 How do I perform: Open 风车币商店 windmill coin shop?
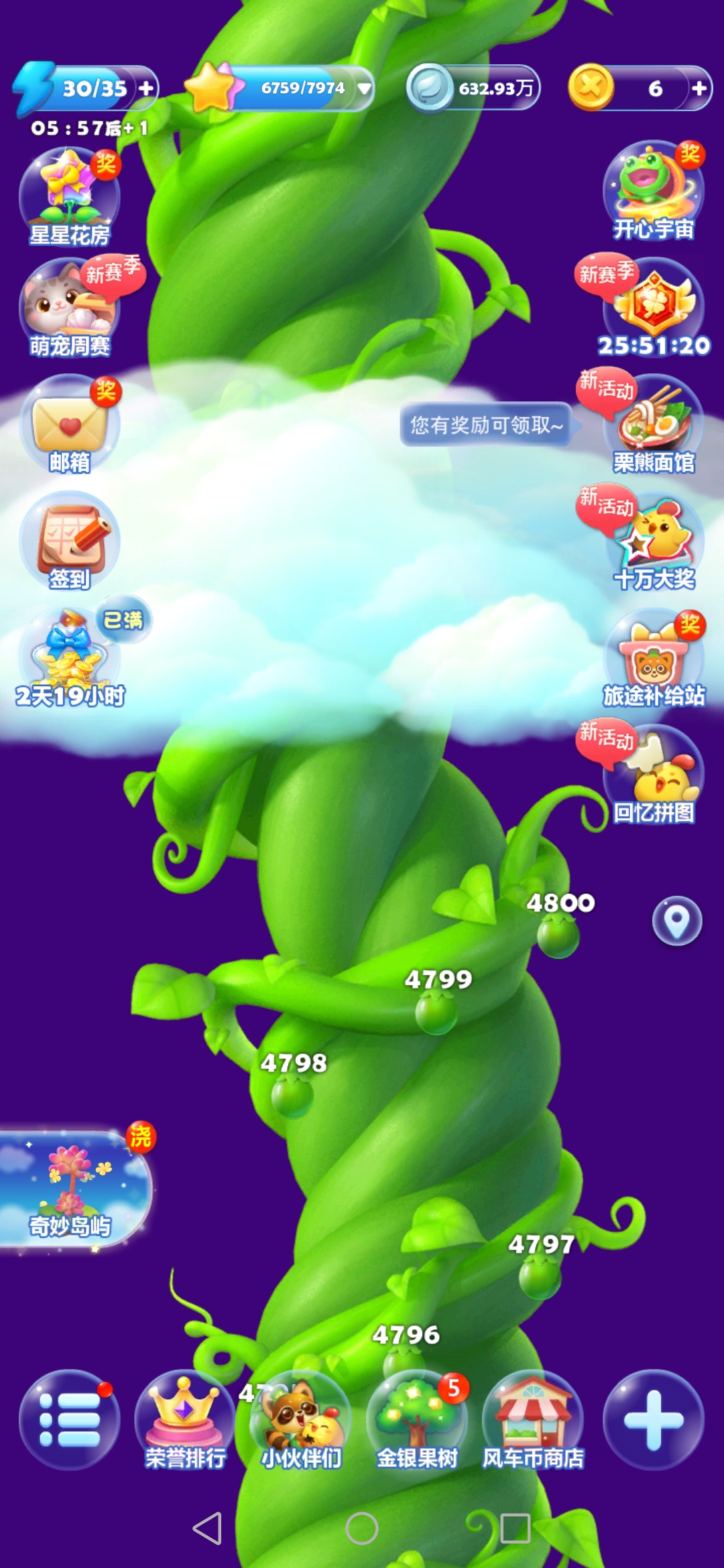pos(532,1419)
